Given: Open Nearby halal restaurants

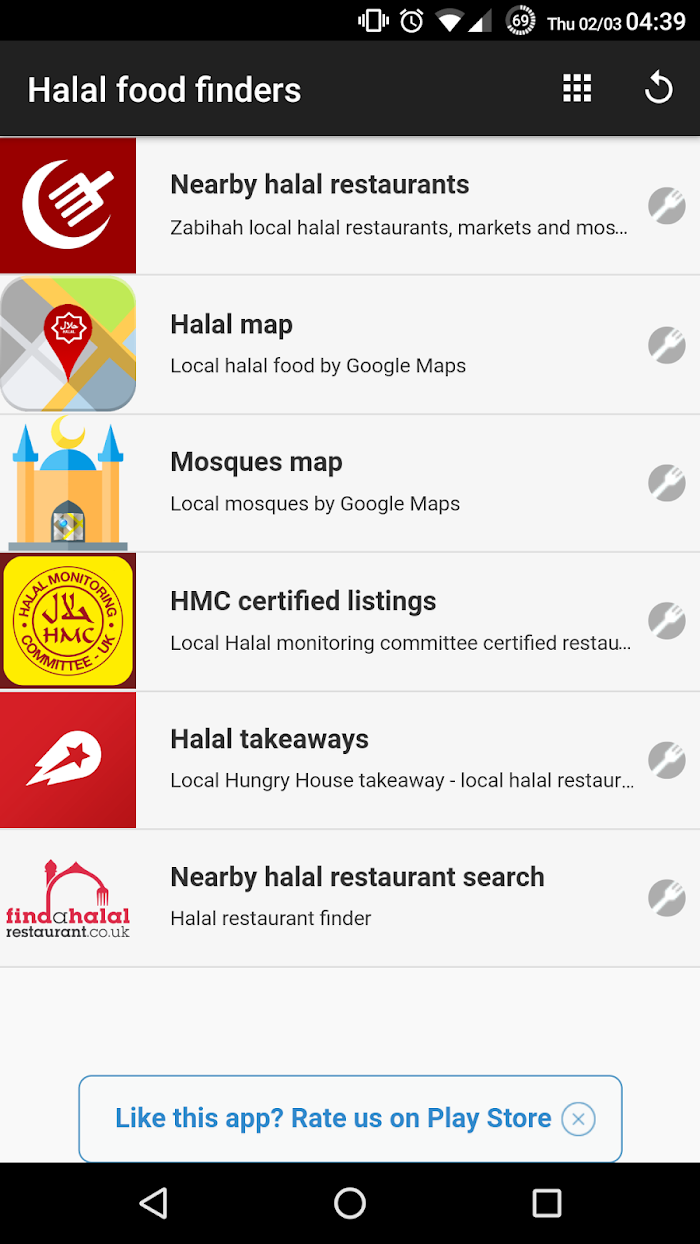Looking at the screenshot, I should point(350,206).
